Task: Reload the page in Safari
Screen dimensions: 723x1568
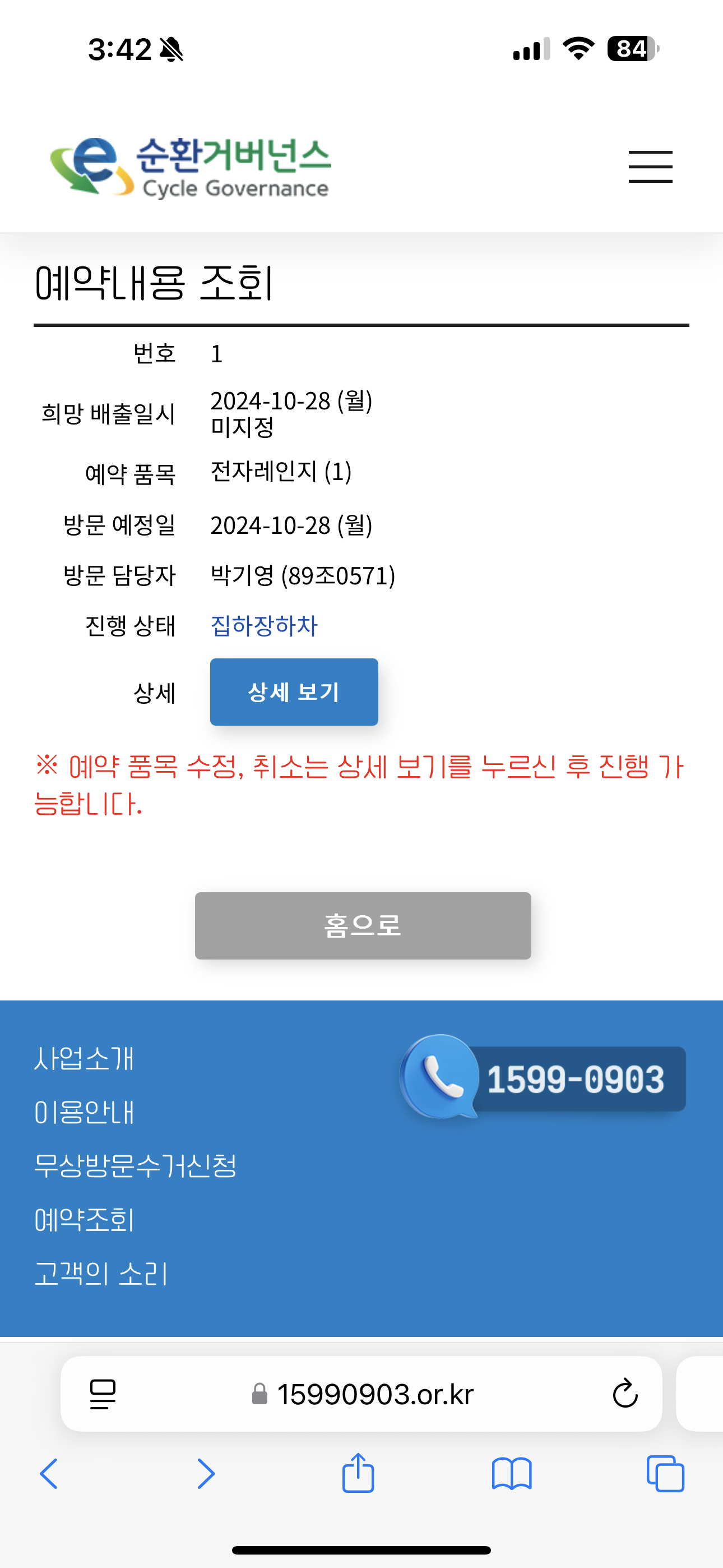Action: click(624, 1393)
